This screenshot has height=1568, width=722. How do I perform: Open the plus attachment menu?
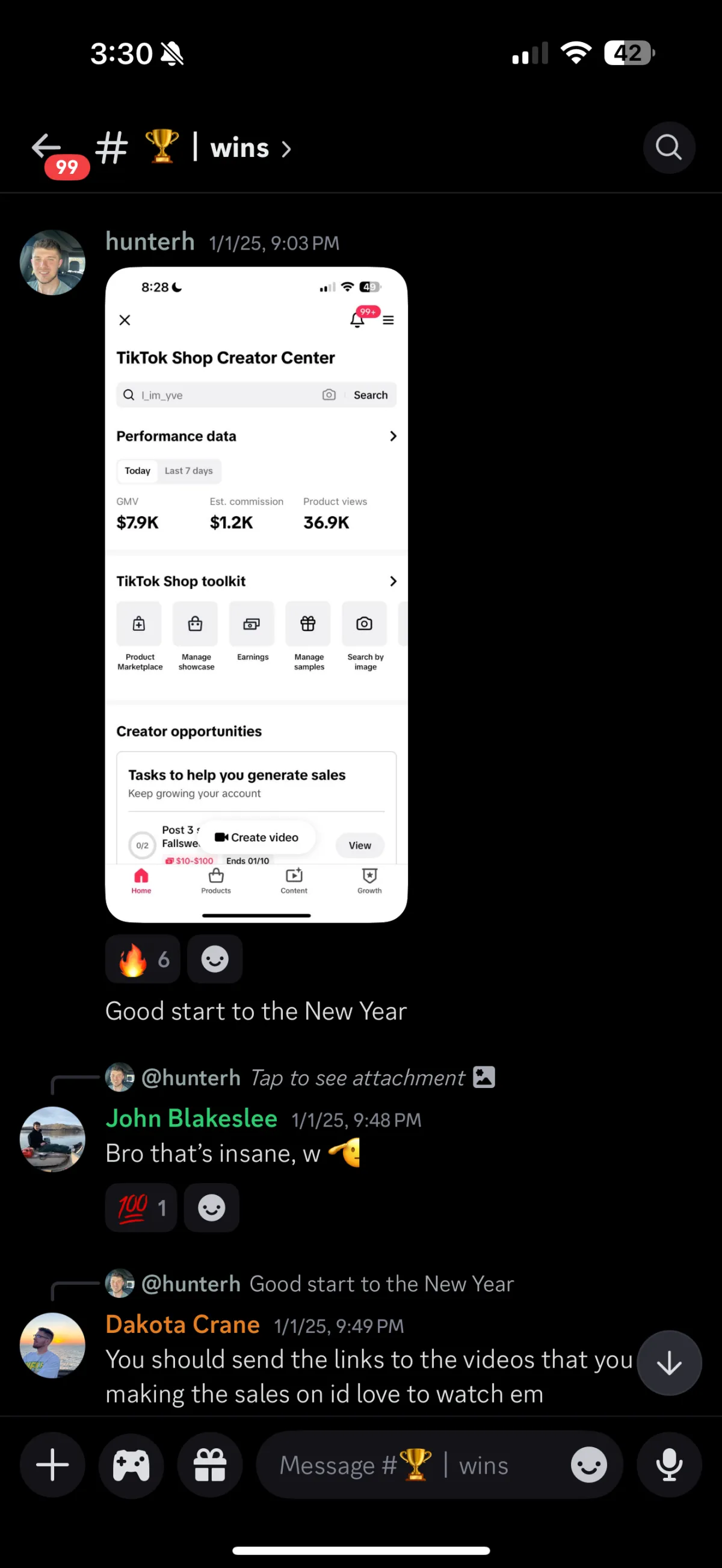pos(52,1465)
